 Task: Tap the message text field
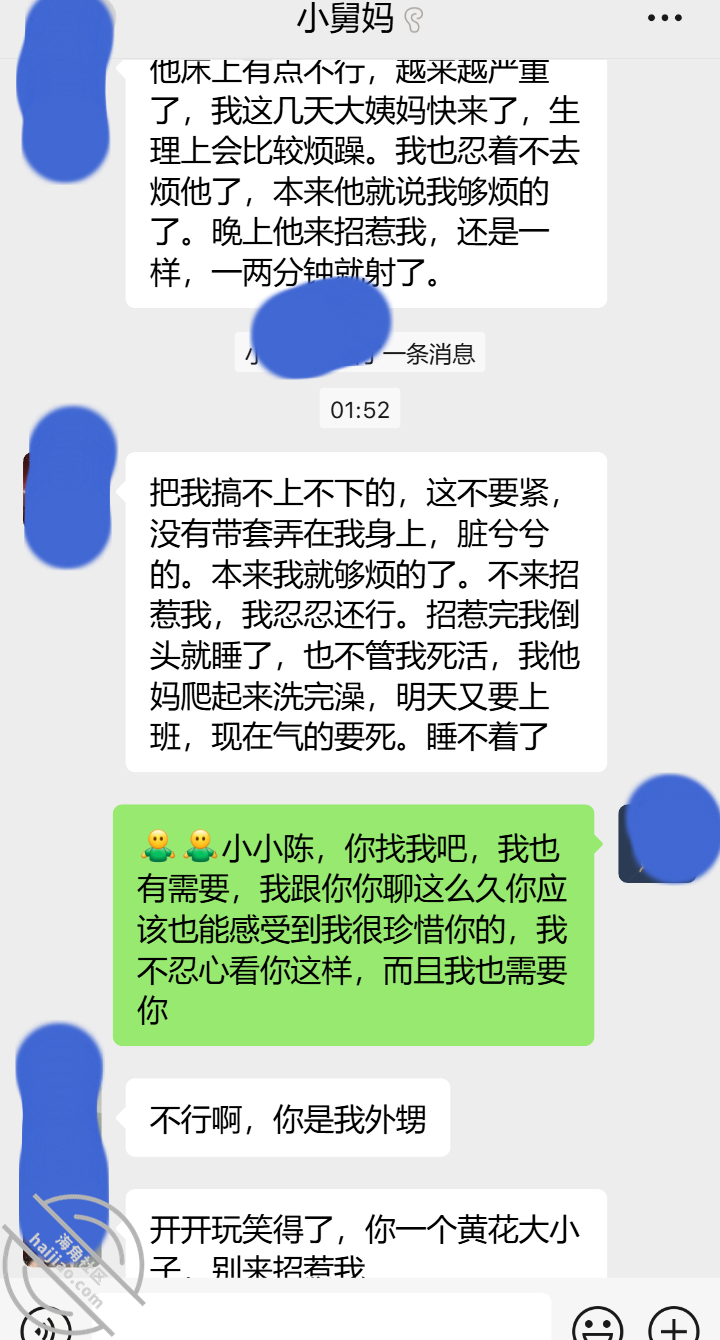click(321, 1317)
